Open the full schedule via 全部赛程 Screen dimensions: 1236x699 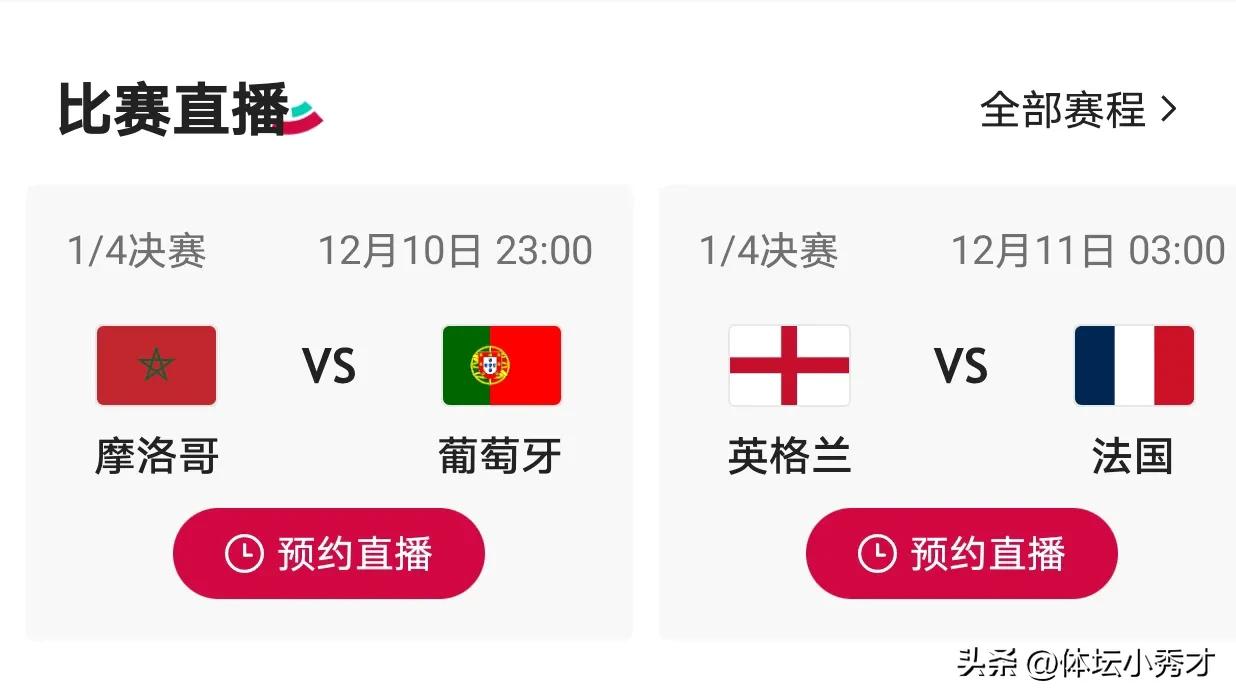tap(1078, 109)
